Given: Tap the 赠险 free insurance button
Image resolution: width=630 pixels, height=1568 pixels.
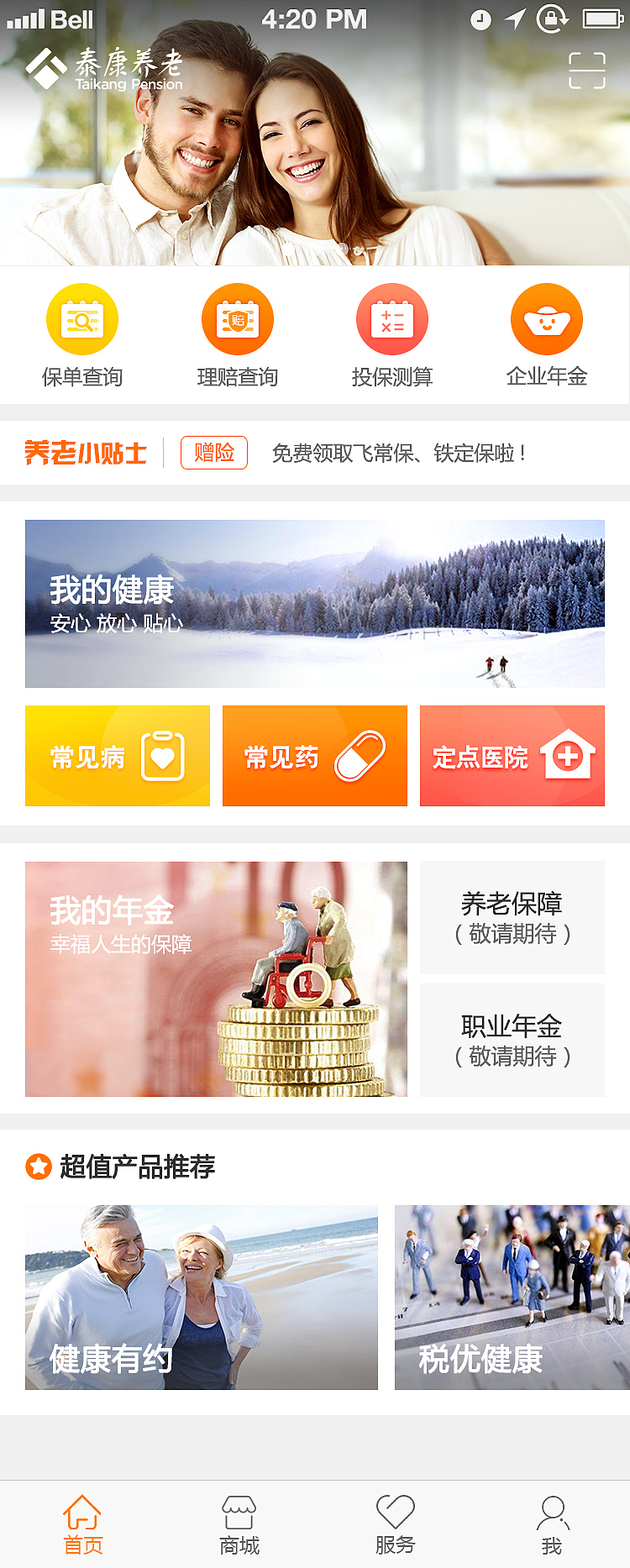Looking at the screenshot, I should (x=214, y=452).
